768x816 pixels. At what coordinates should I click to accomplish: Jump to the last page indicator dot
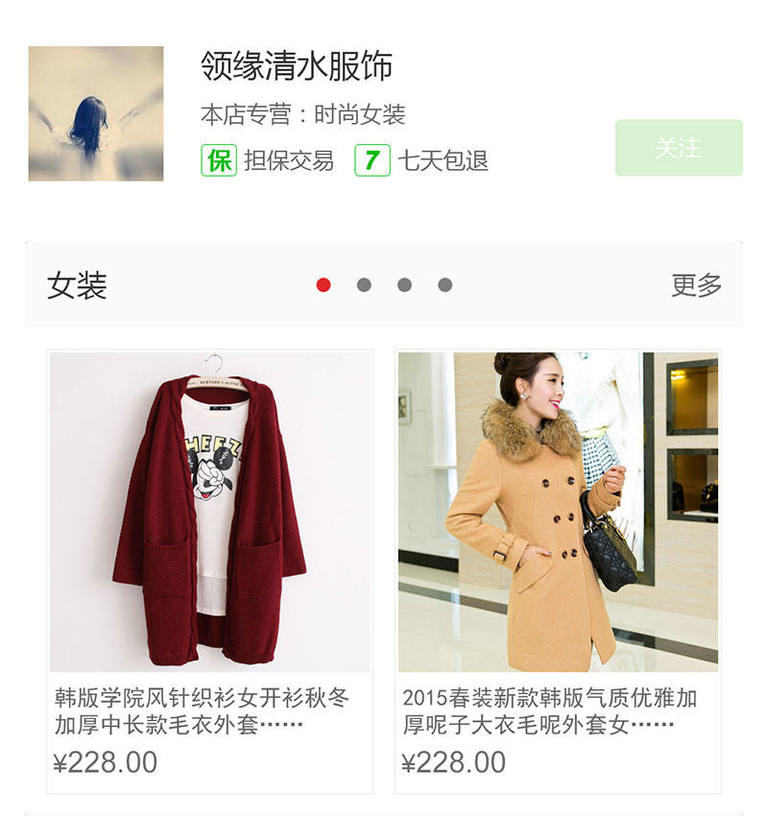pos(445,285)
